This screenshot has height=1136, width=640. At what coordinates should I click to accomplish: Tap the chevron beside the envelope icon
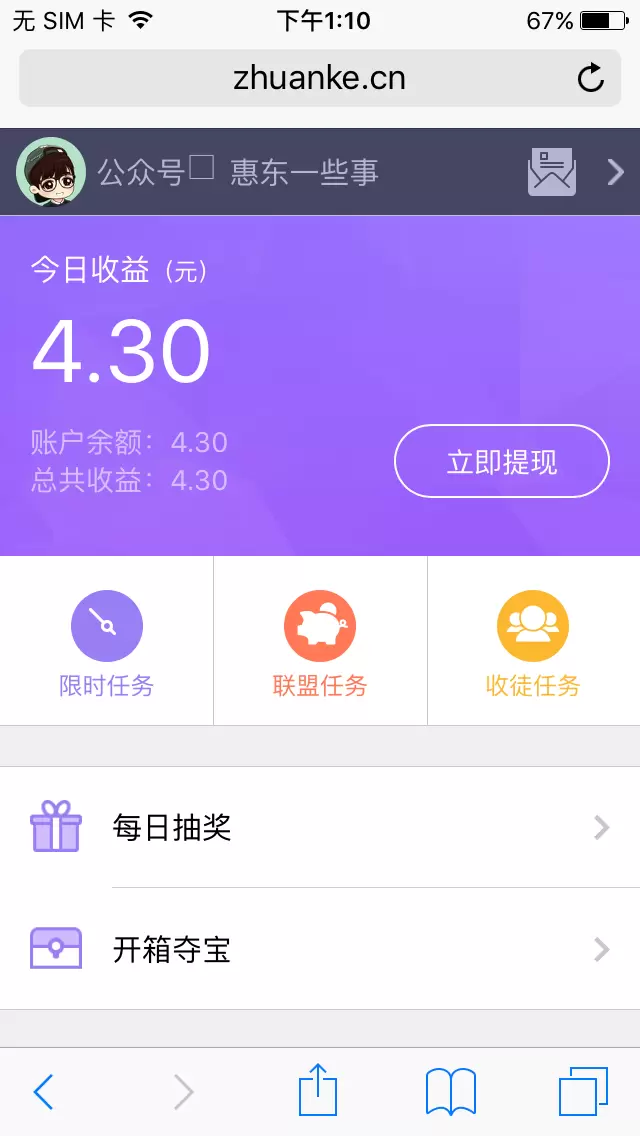615,173
